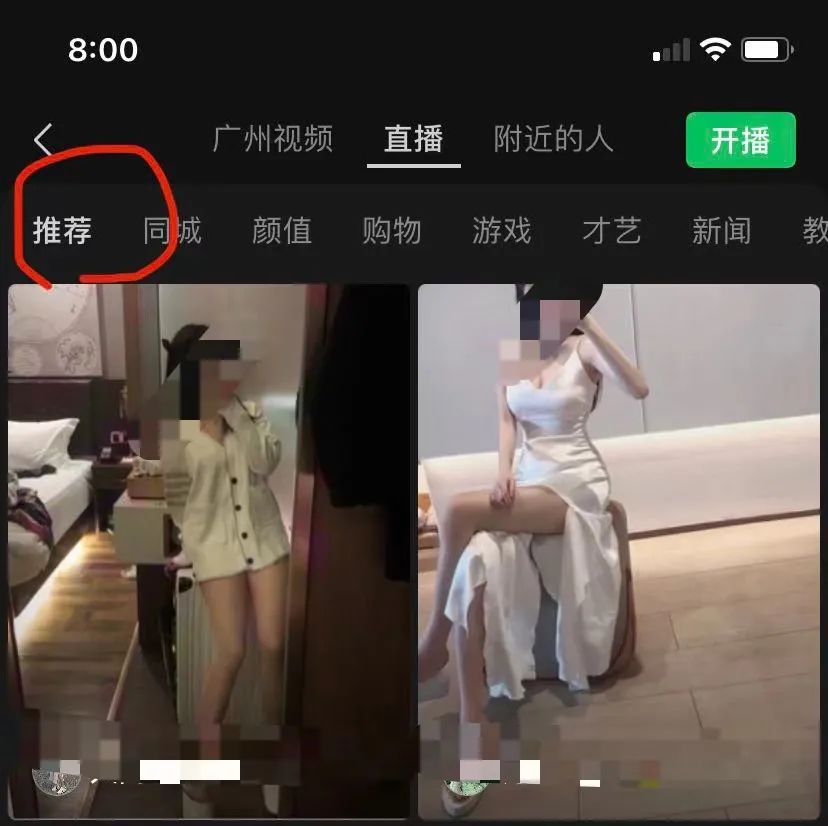
Task: Switch to the 购物 category
Action: (x=392, y=231)
